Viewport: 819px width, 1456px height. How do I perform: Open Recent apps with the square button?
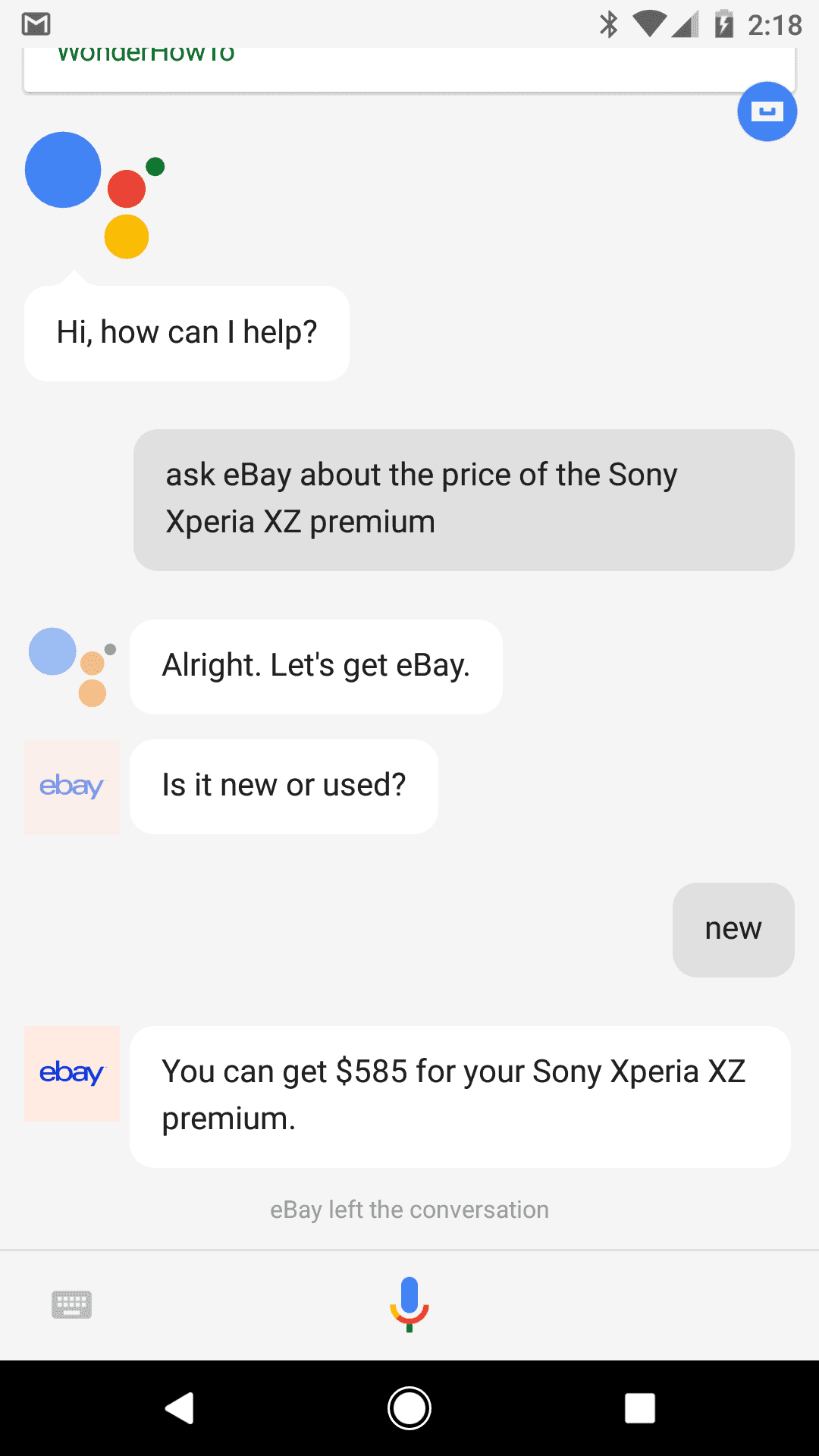click(640, 1407)
